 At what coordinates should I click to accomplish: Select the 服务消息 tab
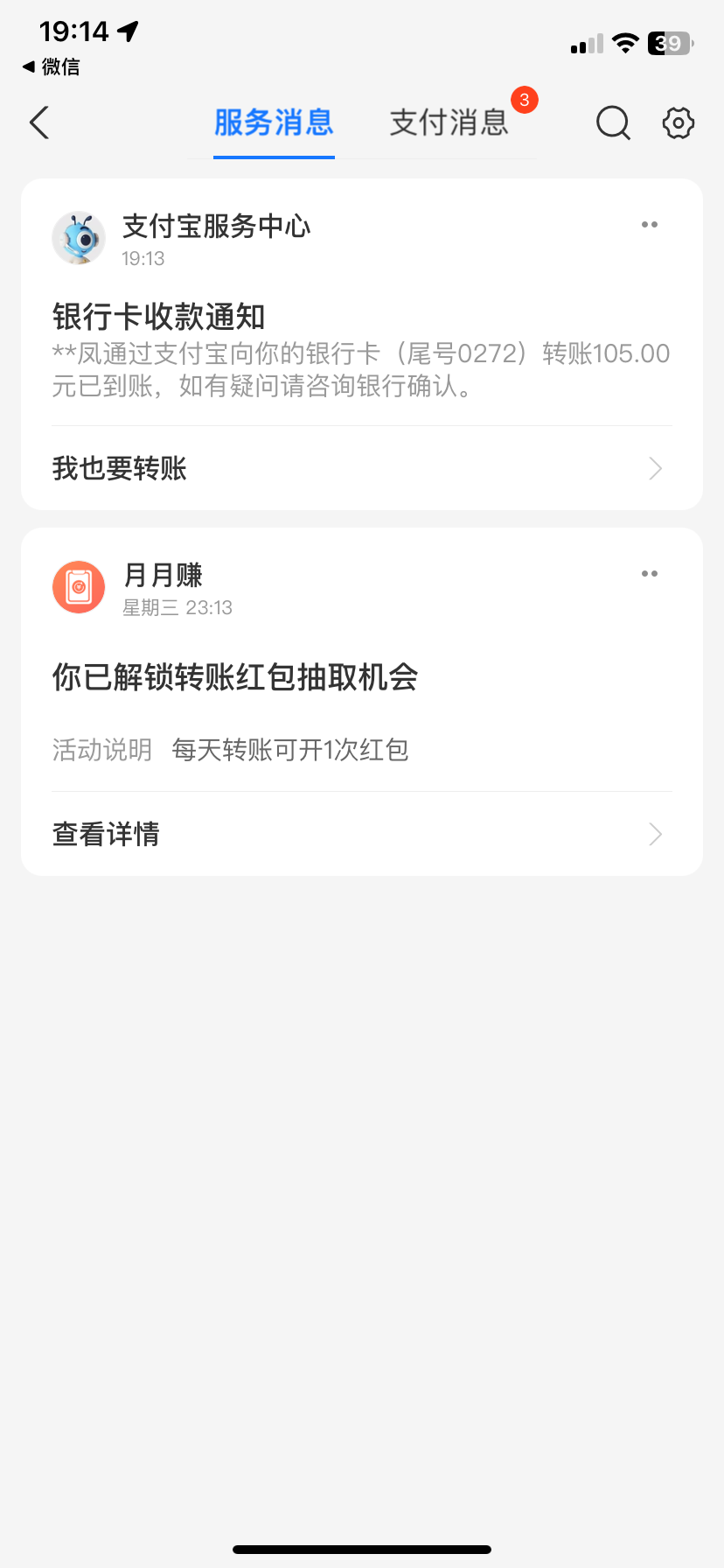tap(274, 122)
